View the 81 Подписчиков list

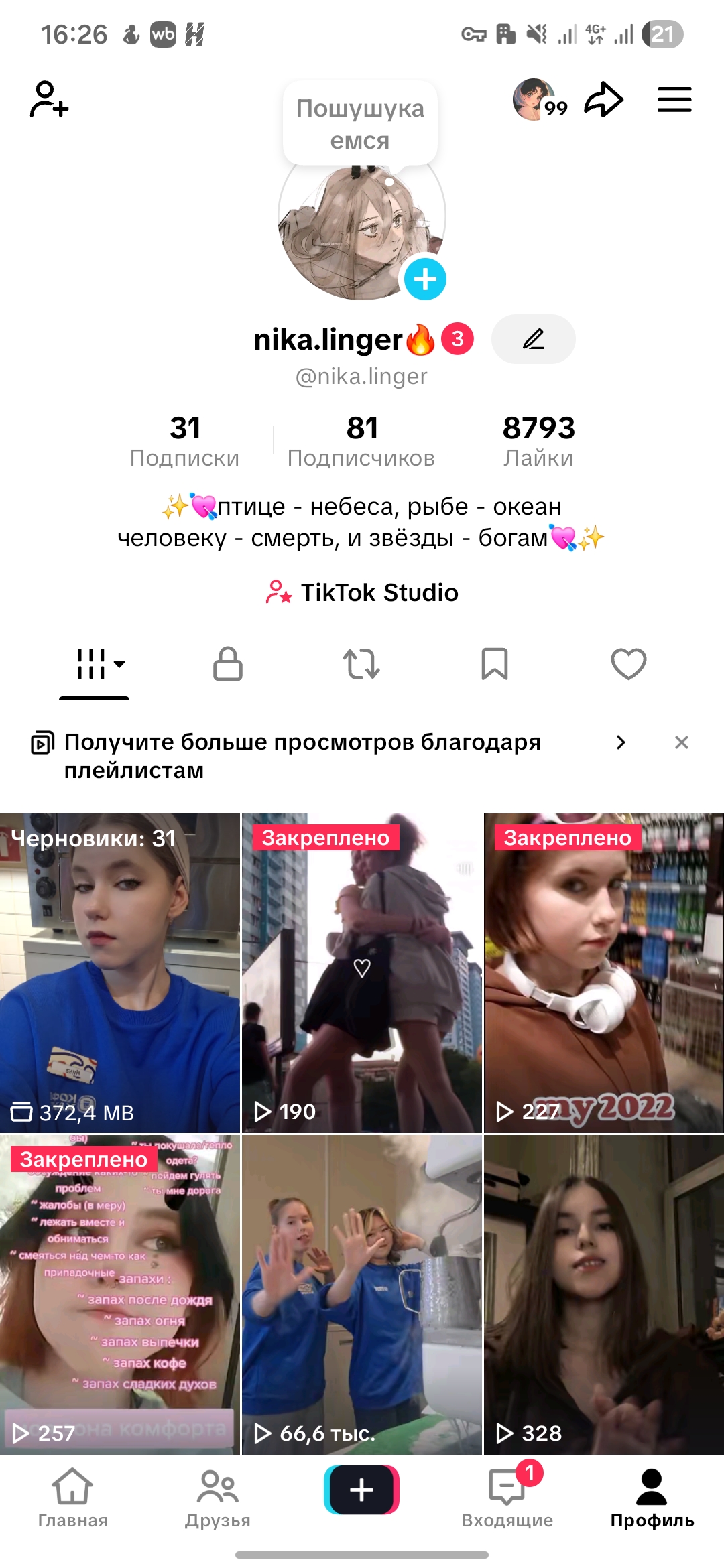[361, 440]
